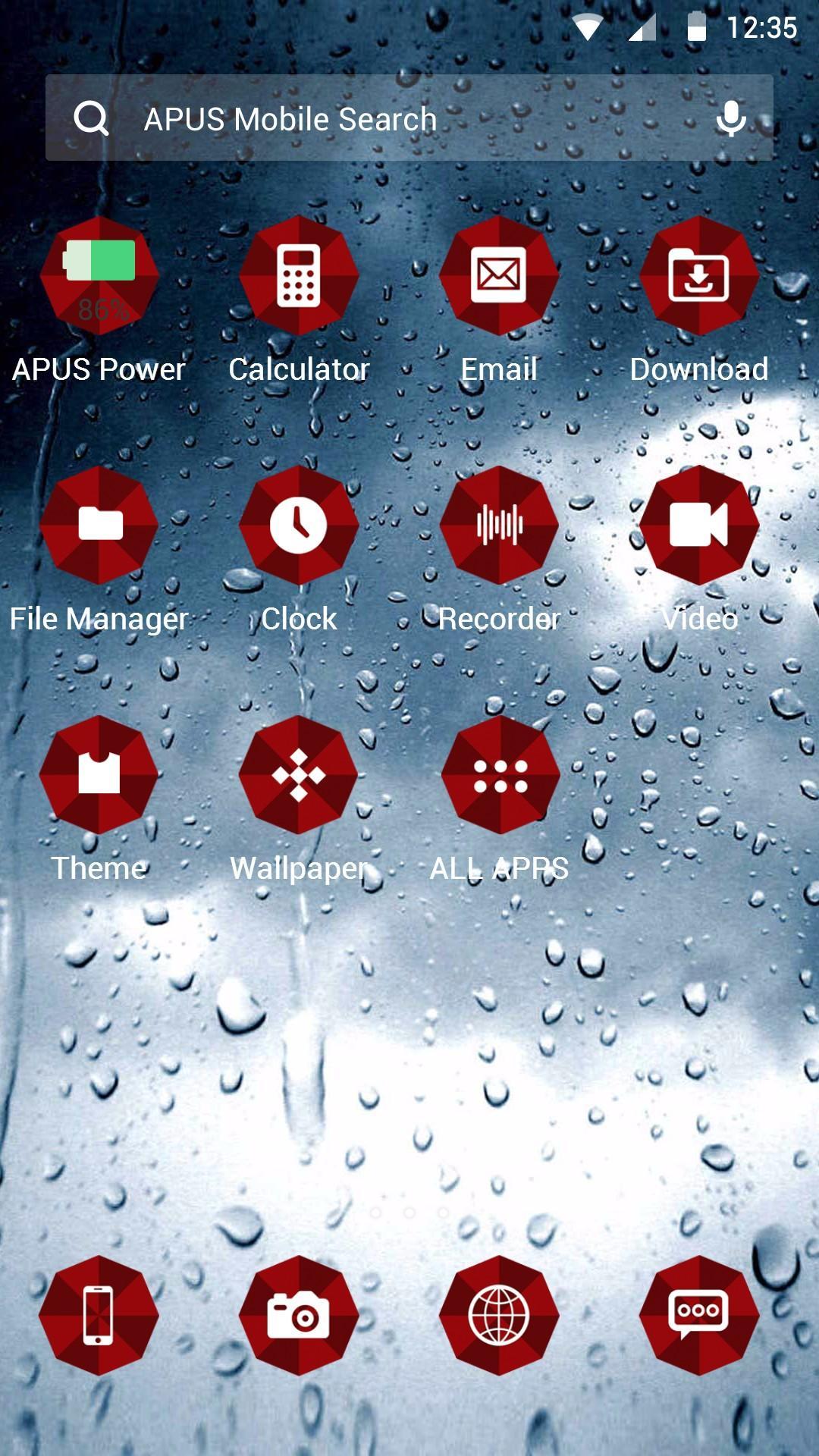Open the Video app

(698, 525)
